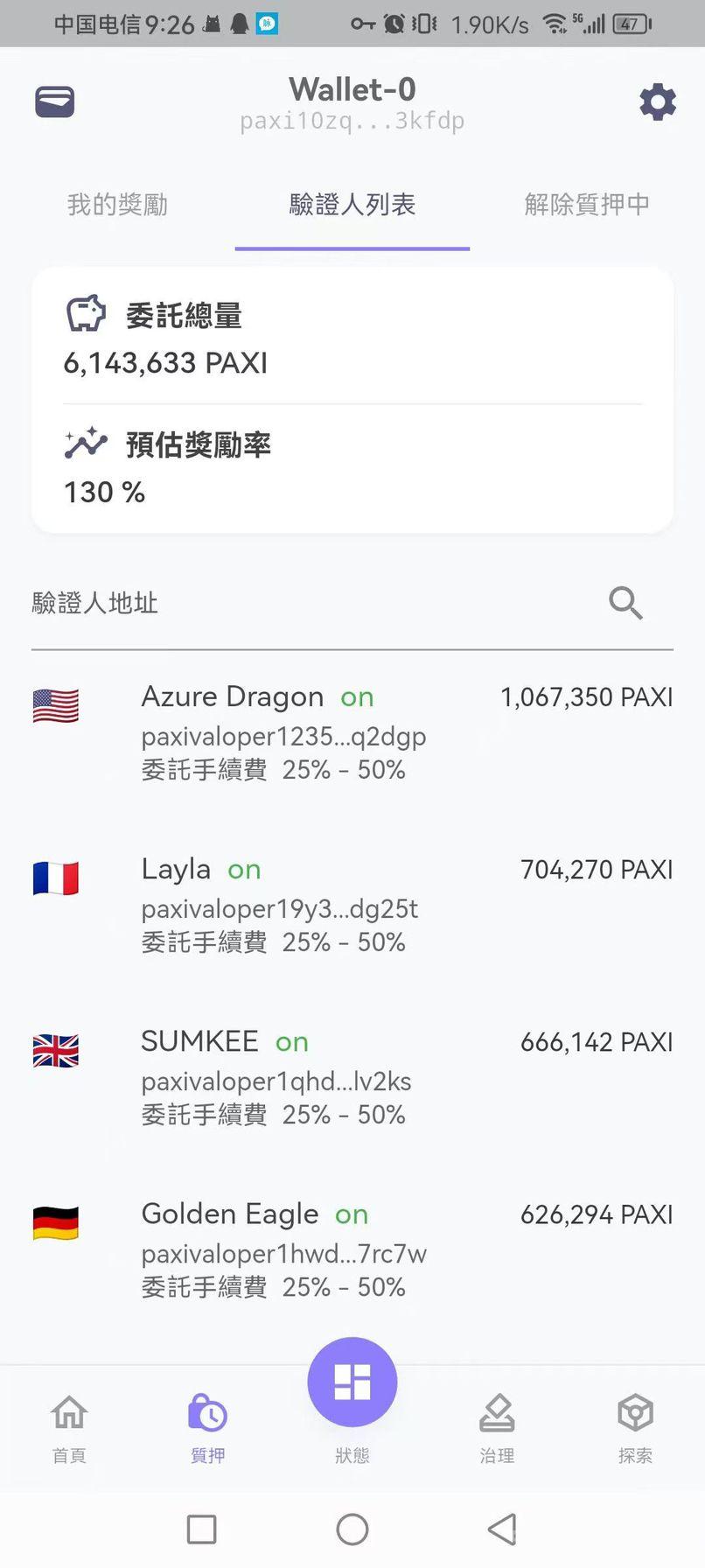Open the wallet card icon
Viewport: 705px width, 1568px height.
click(54, 102)
